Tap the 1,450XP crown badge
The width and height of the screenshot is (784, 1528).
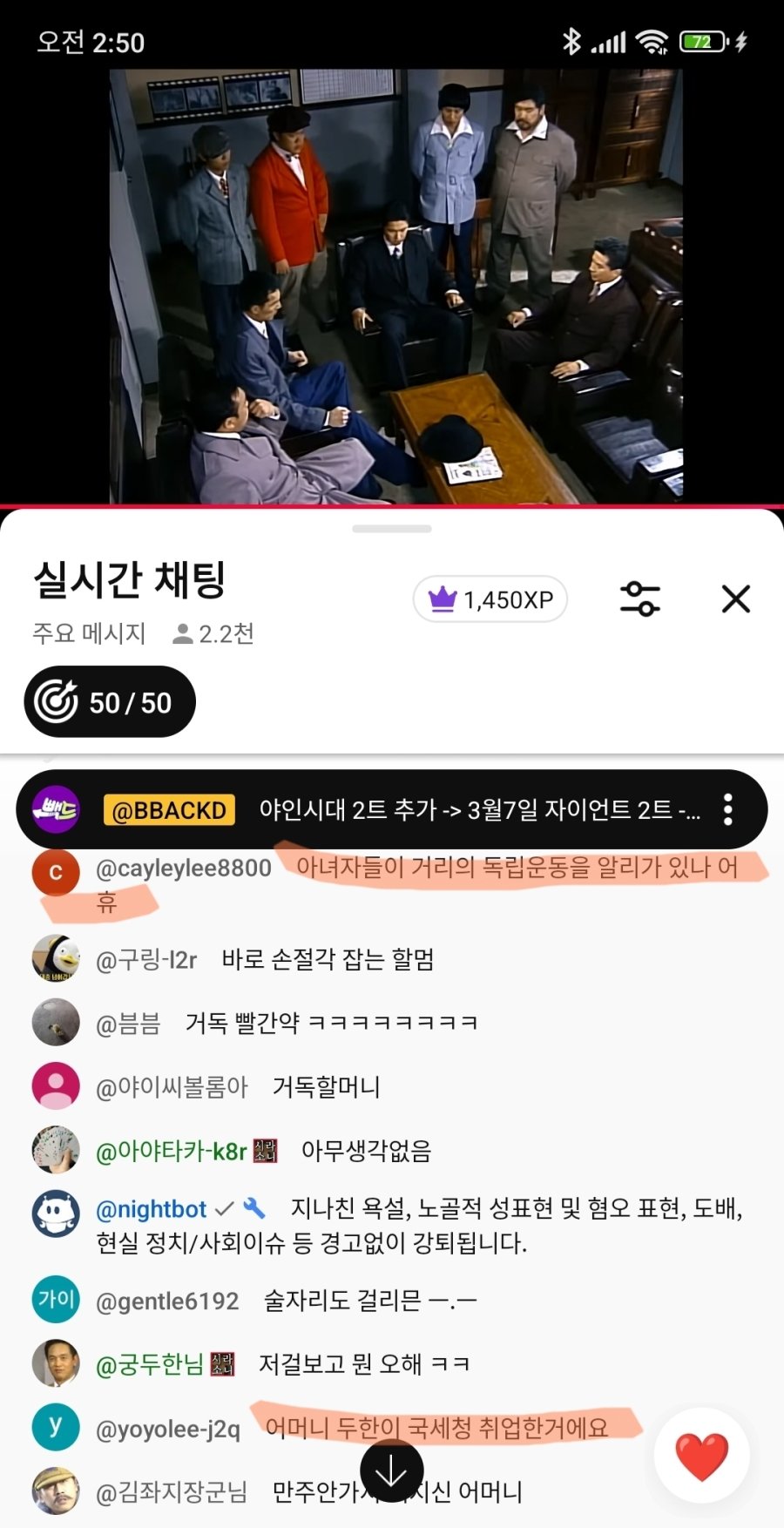coord(490,599)
